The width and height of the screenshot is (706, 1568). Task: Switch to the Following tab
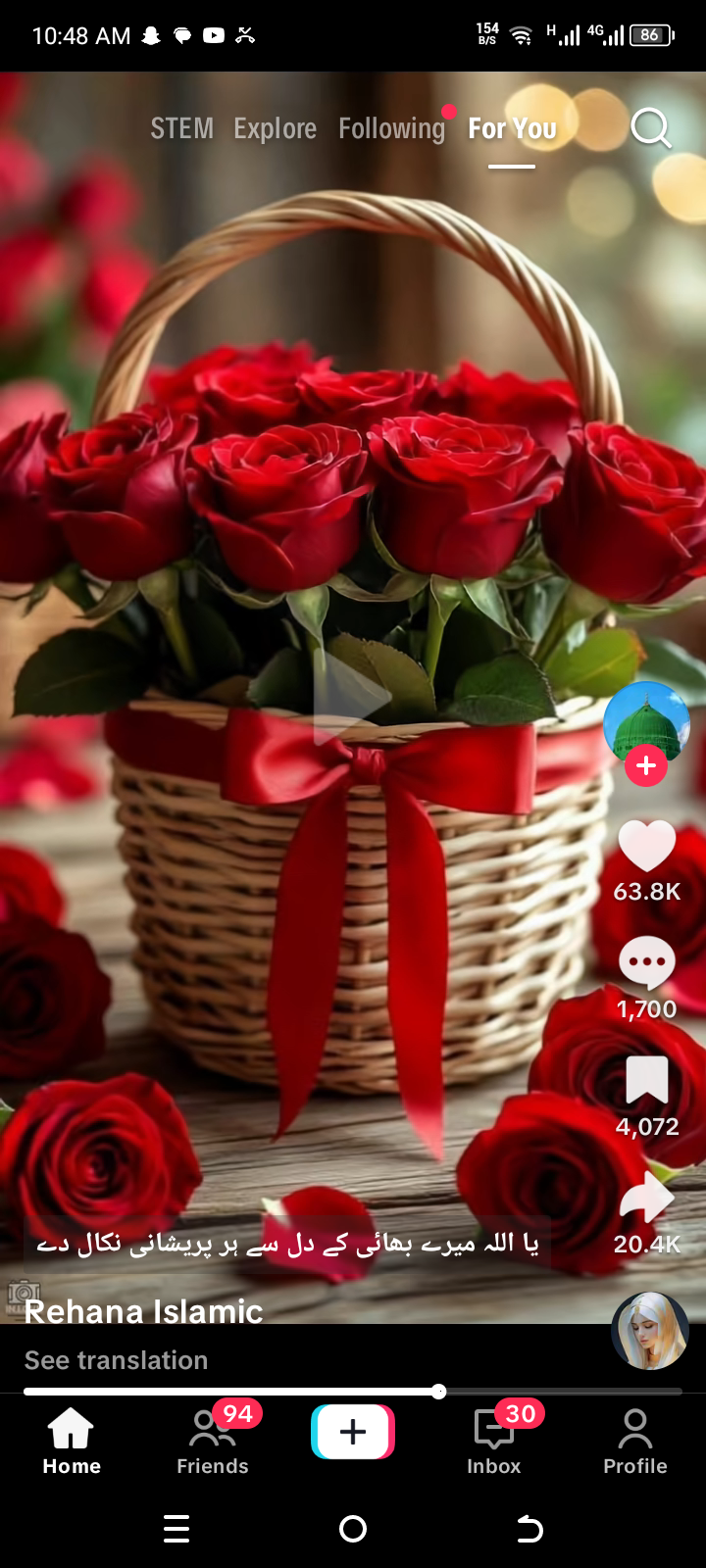[391, 128]
